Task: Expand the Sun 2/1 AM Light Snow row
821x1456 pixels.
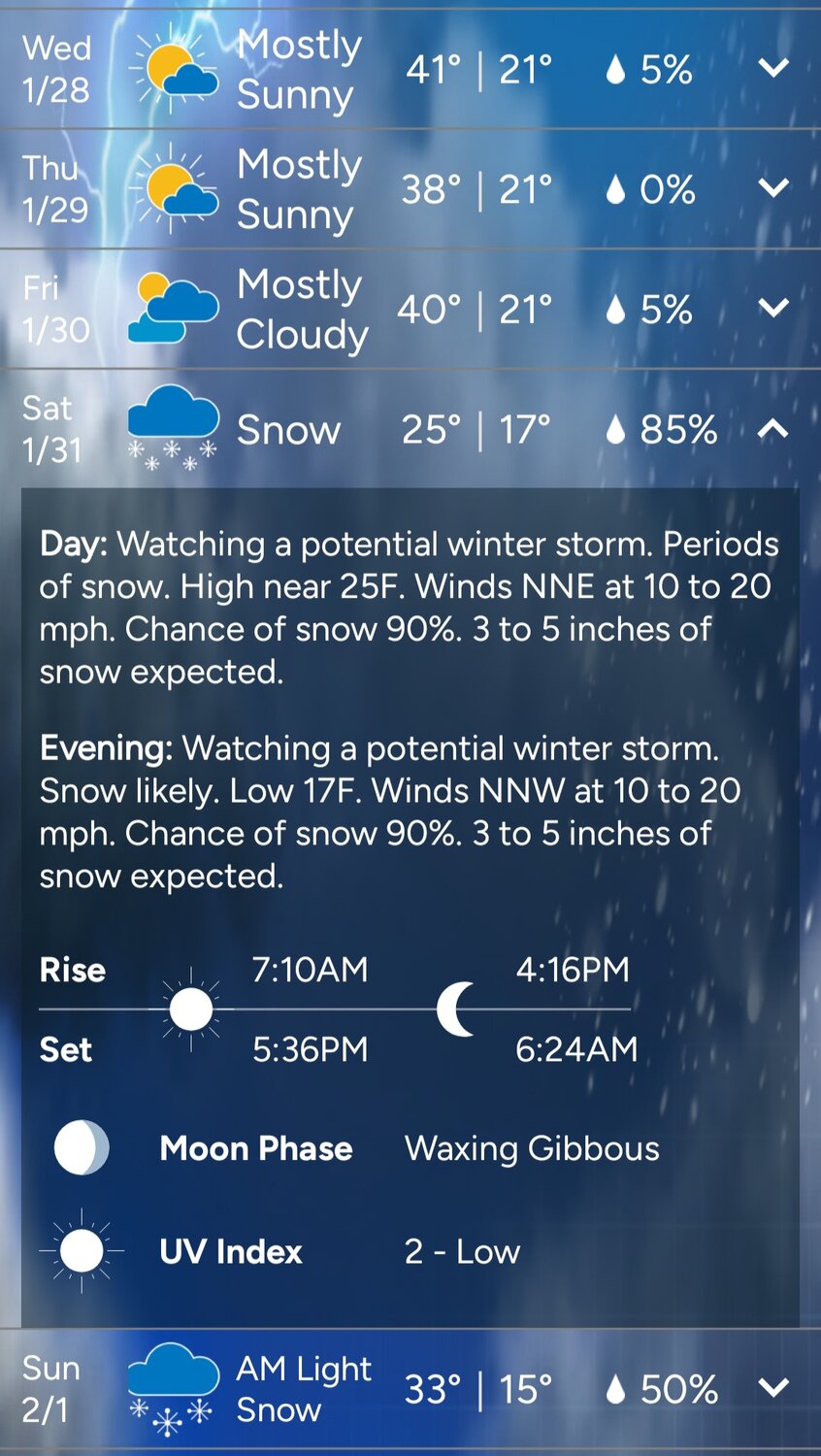Action: point(772,1388)
